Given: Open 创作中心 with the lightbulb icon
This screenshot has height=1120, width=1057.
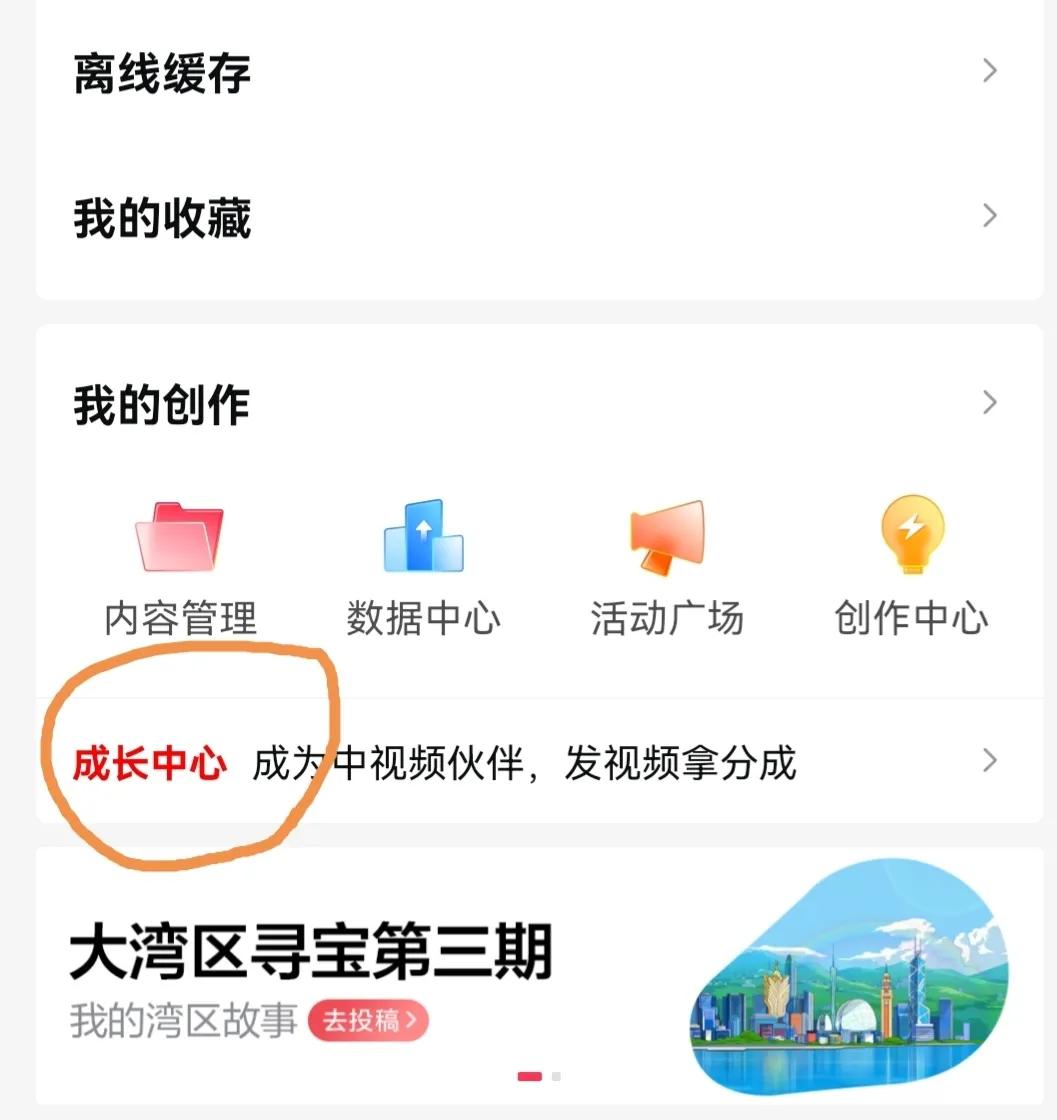Looking at the screenshot, I should (911, 618).
